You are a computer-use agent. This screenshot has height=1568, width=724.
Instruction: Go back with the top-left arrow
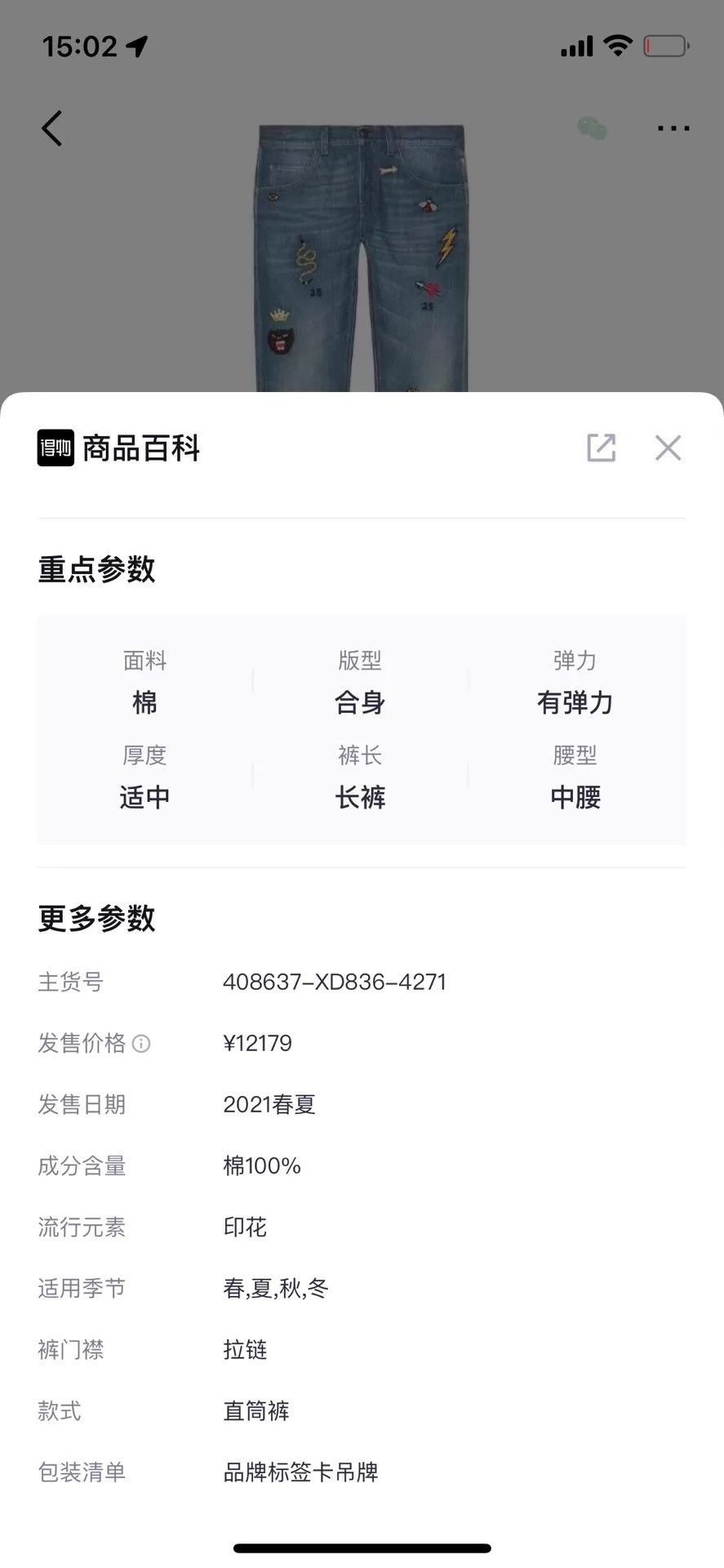[52, 128]
